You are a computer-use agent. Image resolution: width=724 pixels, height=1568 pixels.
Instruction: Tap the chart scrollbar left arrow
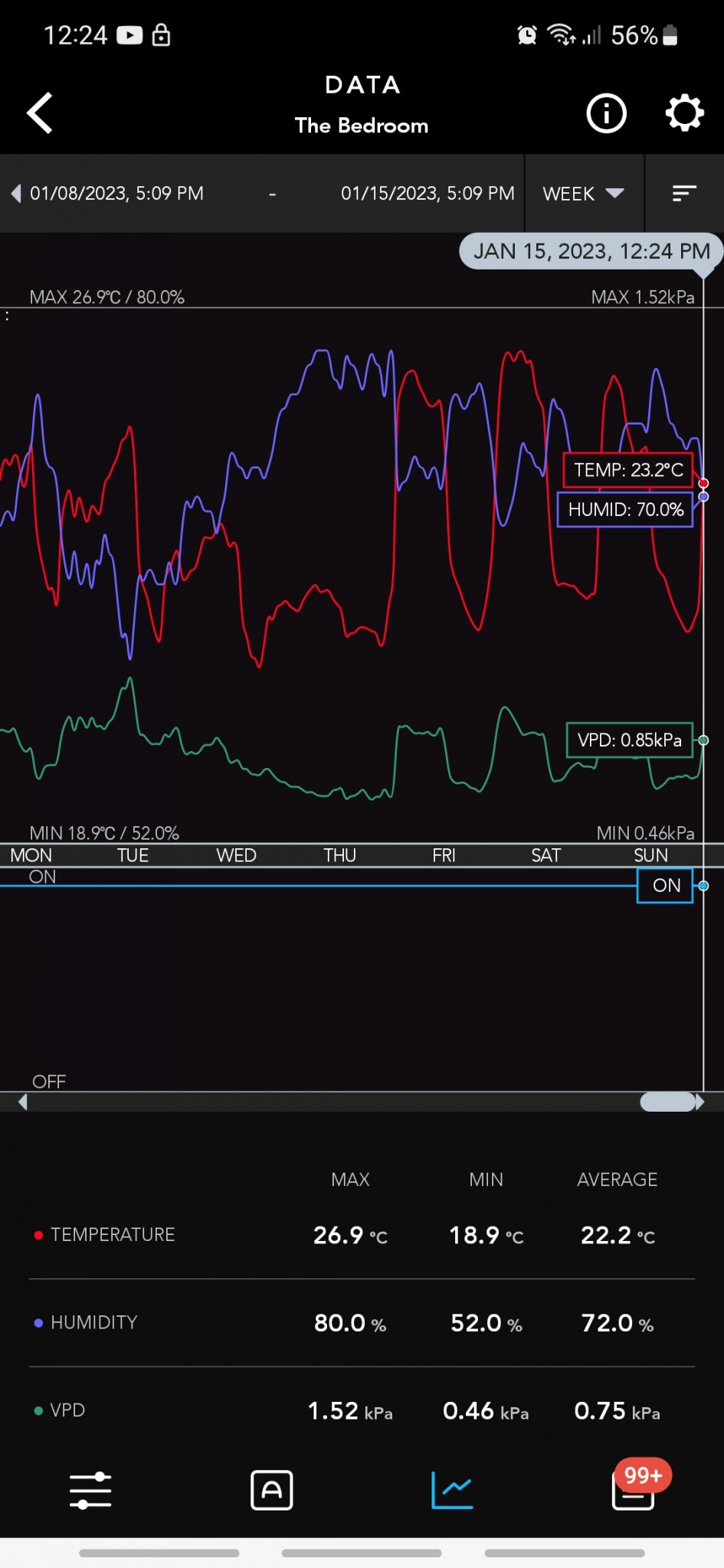23,1102
